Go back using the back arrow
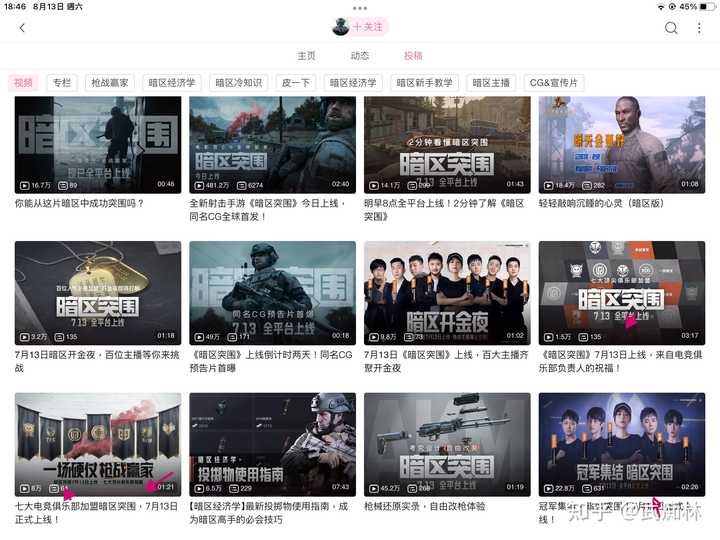The height and width of the screenshot is (540, 720). (22, 28)
